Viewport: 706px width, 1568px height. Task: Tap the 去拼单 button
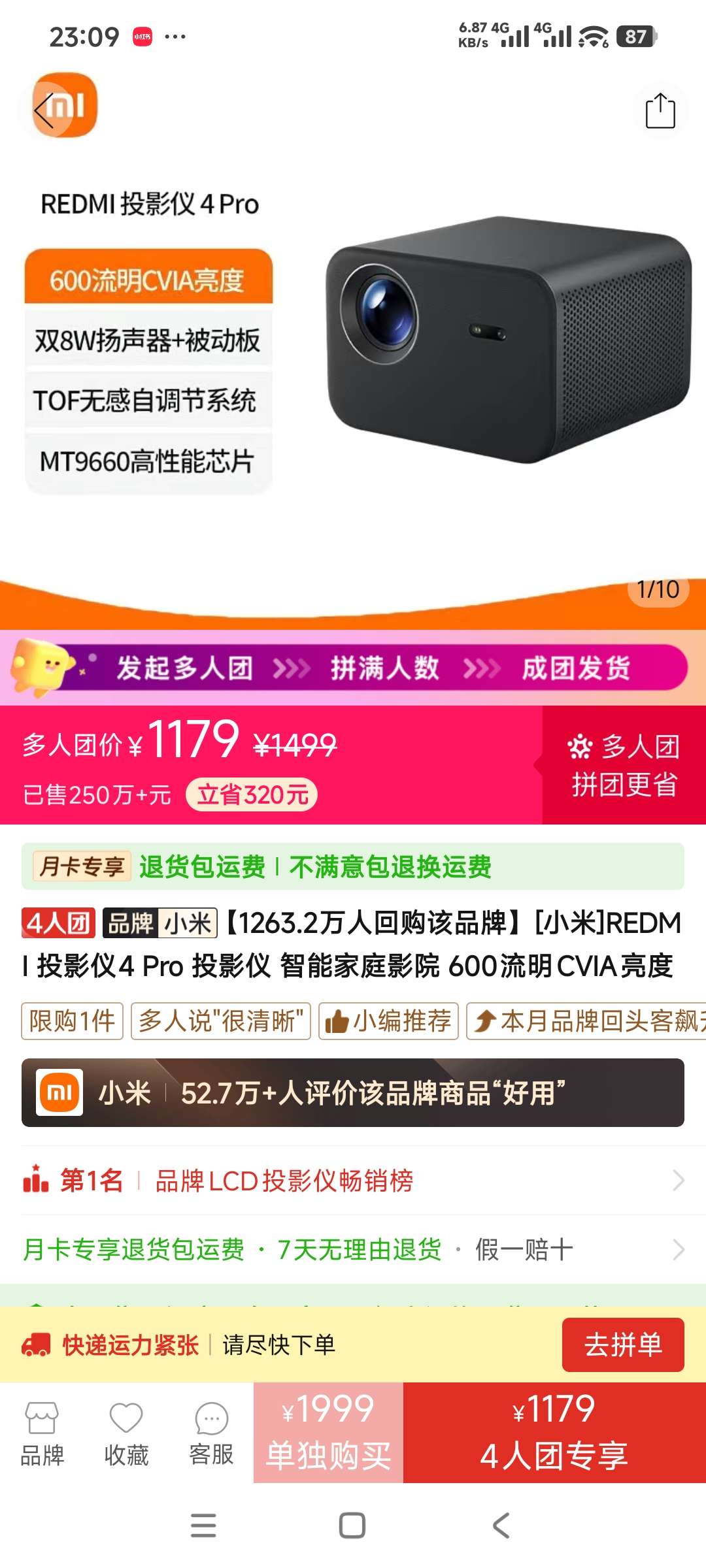pos(622,1345)
